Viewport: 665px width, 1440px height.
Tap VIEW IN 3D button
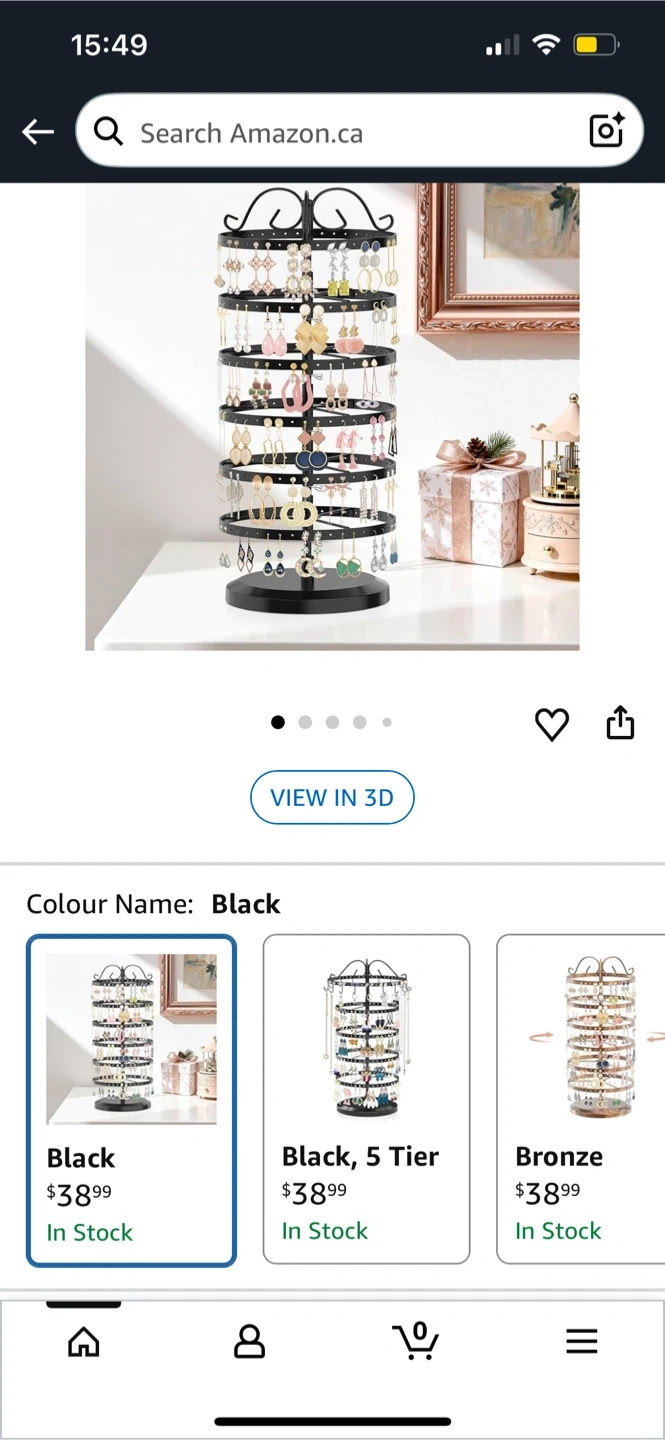pyautogui.click(x=332, y=797)
